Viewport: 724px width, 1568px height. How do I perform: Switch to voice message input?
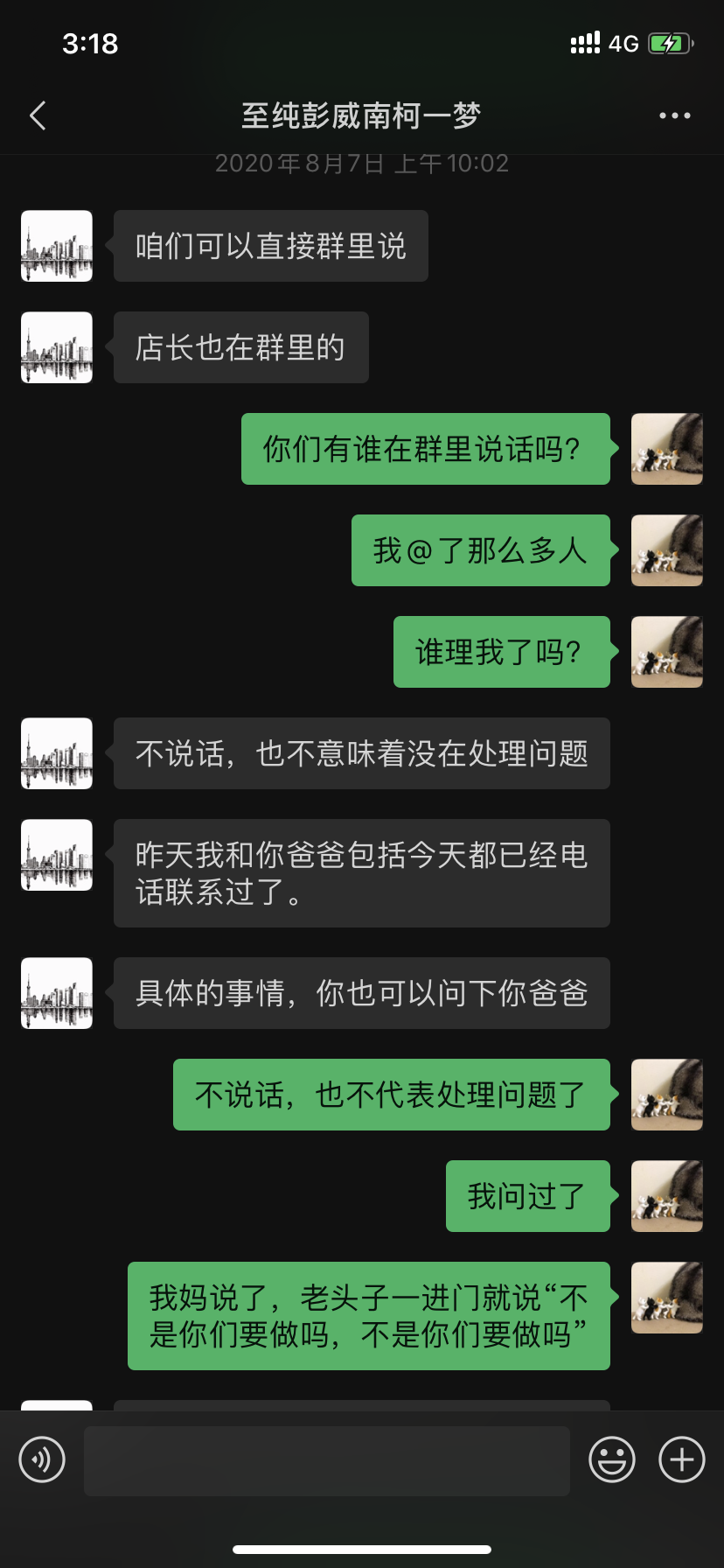[x=42, y=1459]
